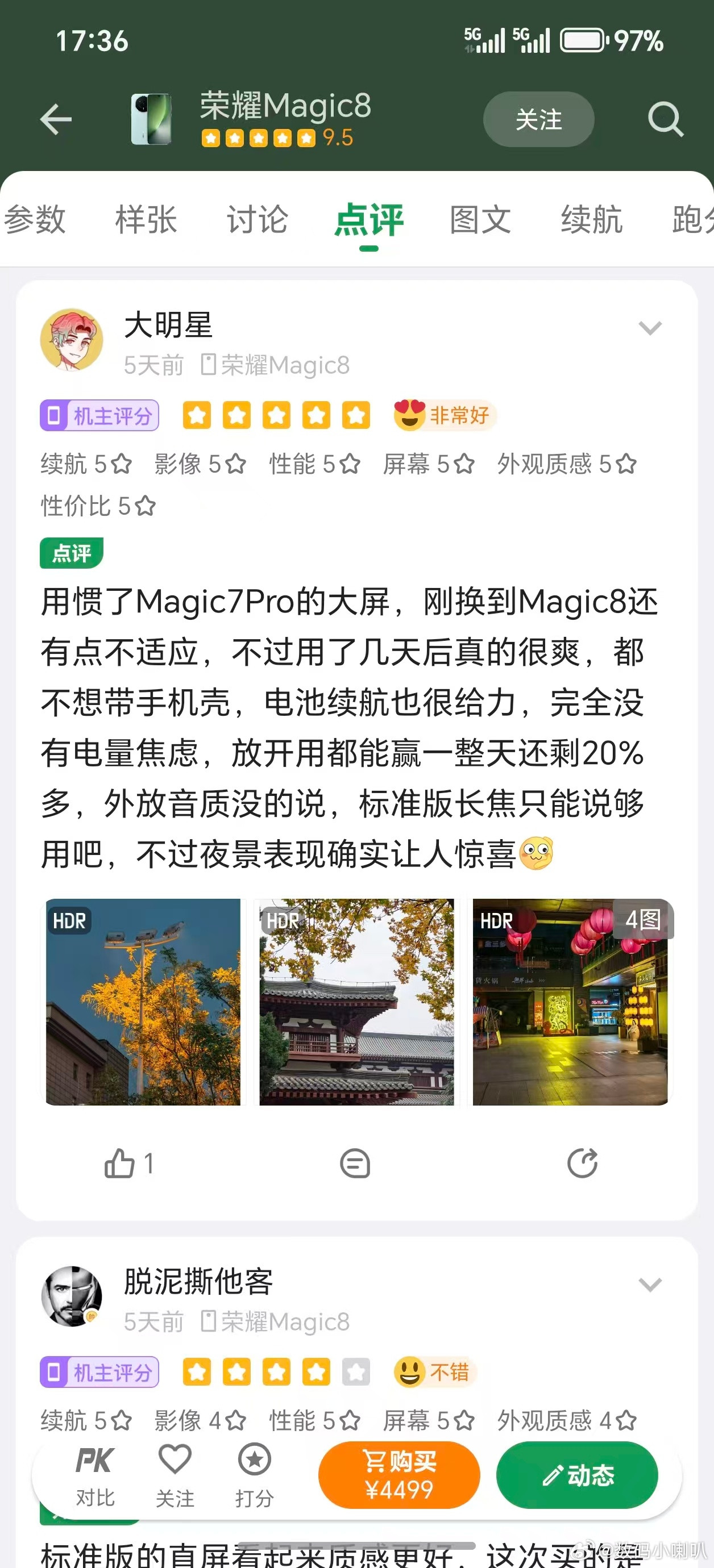Collapse 大明星's review with its chevron
The height and width of the screenshot is (1568, 714).
click(x=651, y=329)
